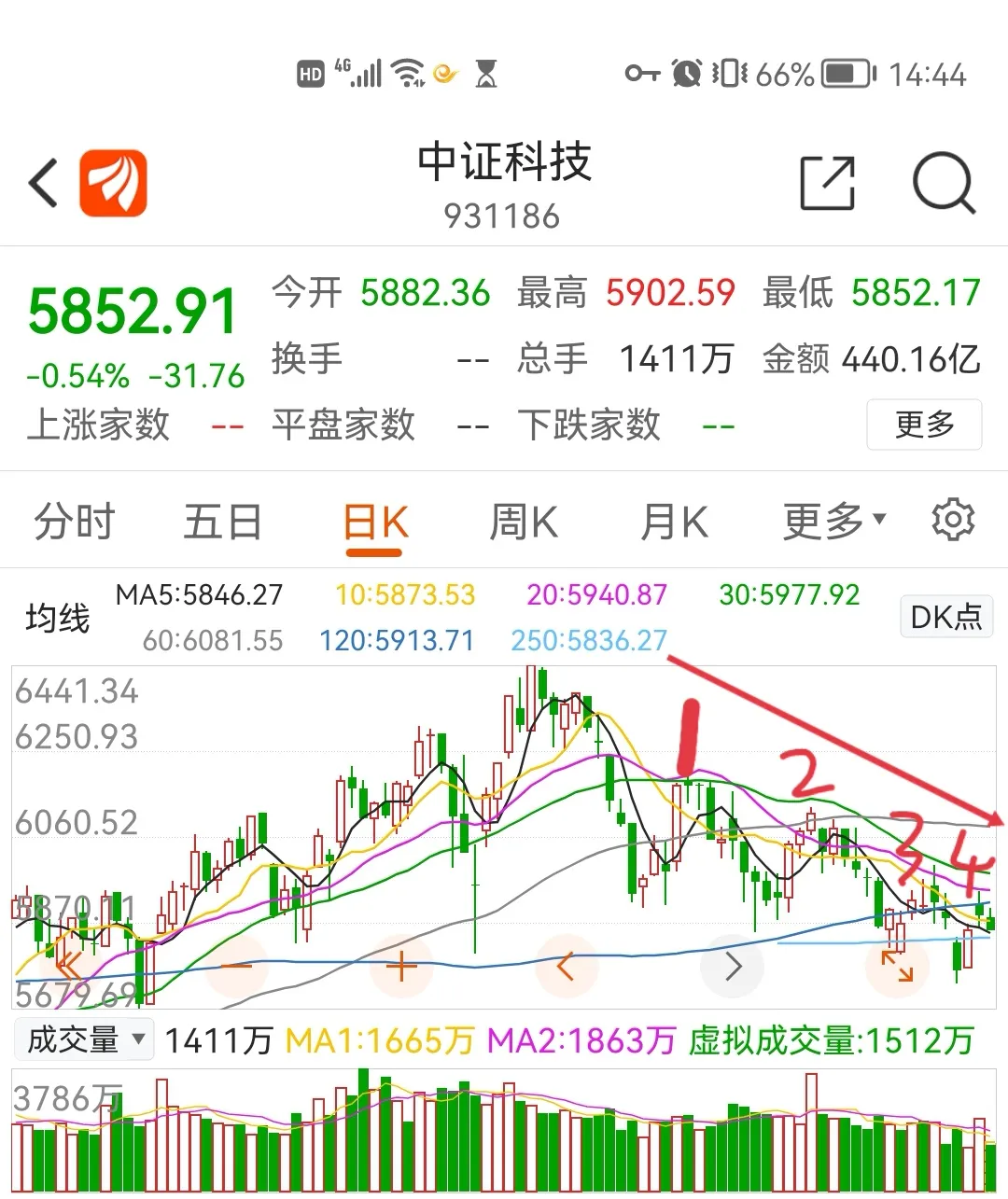The height and width of the screenshot is (1199, 1008).
Task: Tap the 均线 moving average label
Action: click(x=58, y=618)
